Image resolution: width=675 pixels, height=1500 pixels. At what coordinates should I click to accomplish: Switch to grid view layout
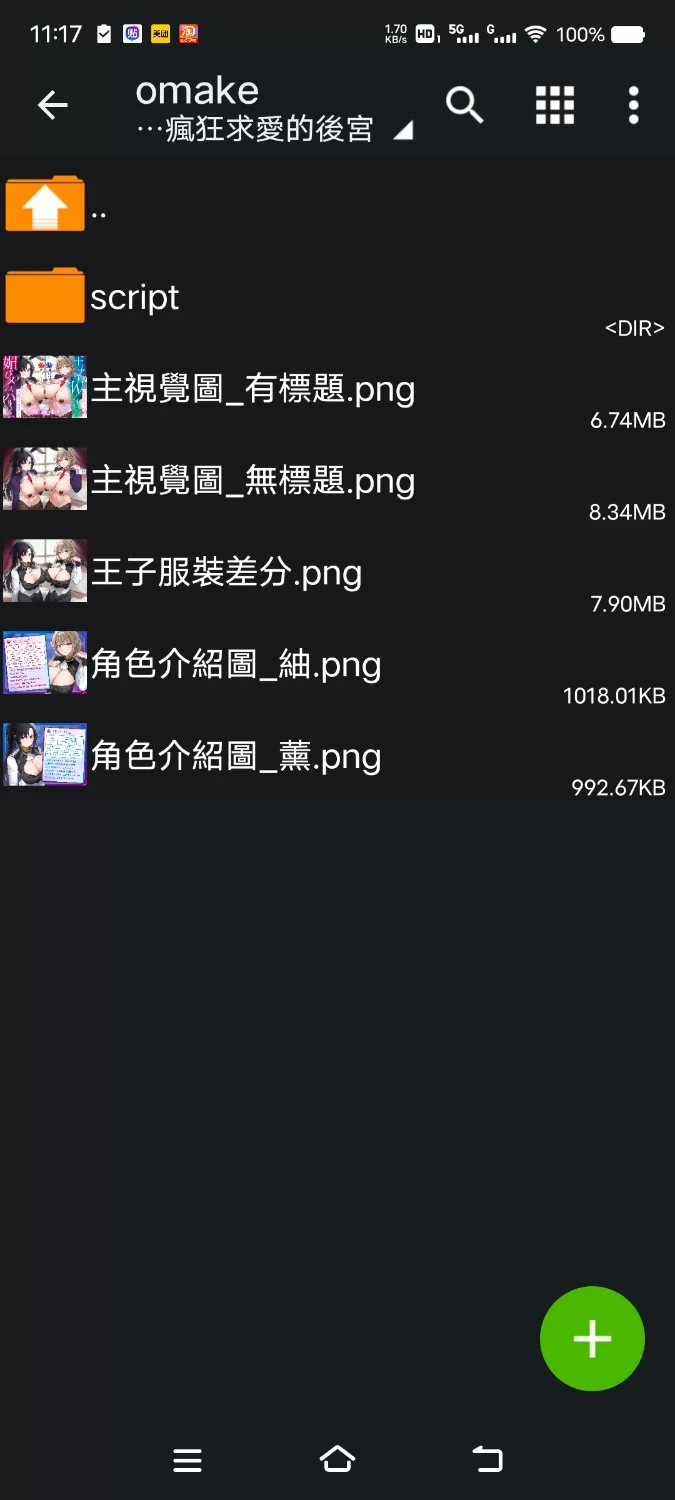[x=554, y=105]
